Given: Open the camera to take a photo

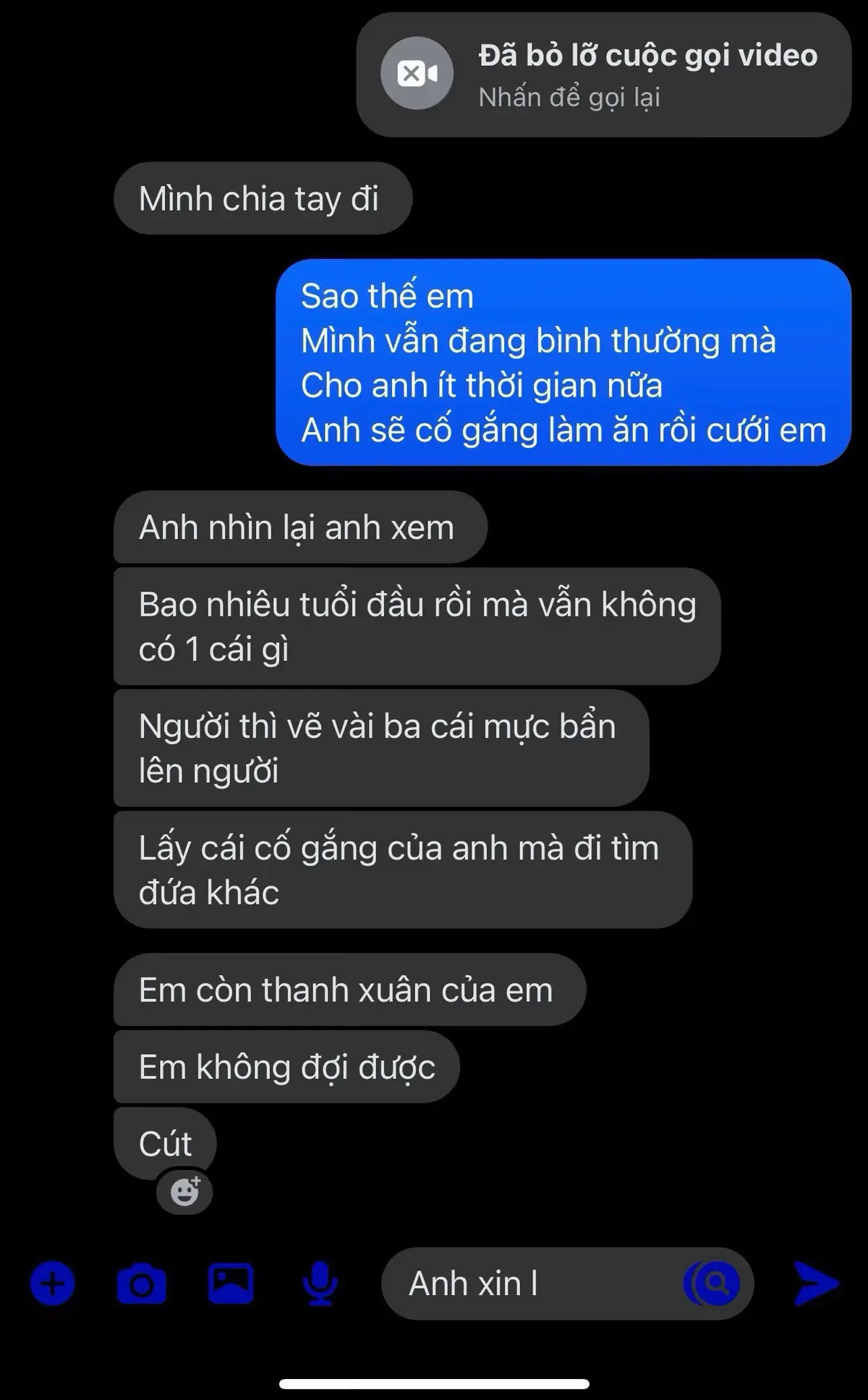Looking at the screenshot, I should 141,1284.
